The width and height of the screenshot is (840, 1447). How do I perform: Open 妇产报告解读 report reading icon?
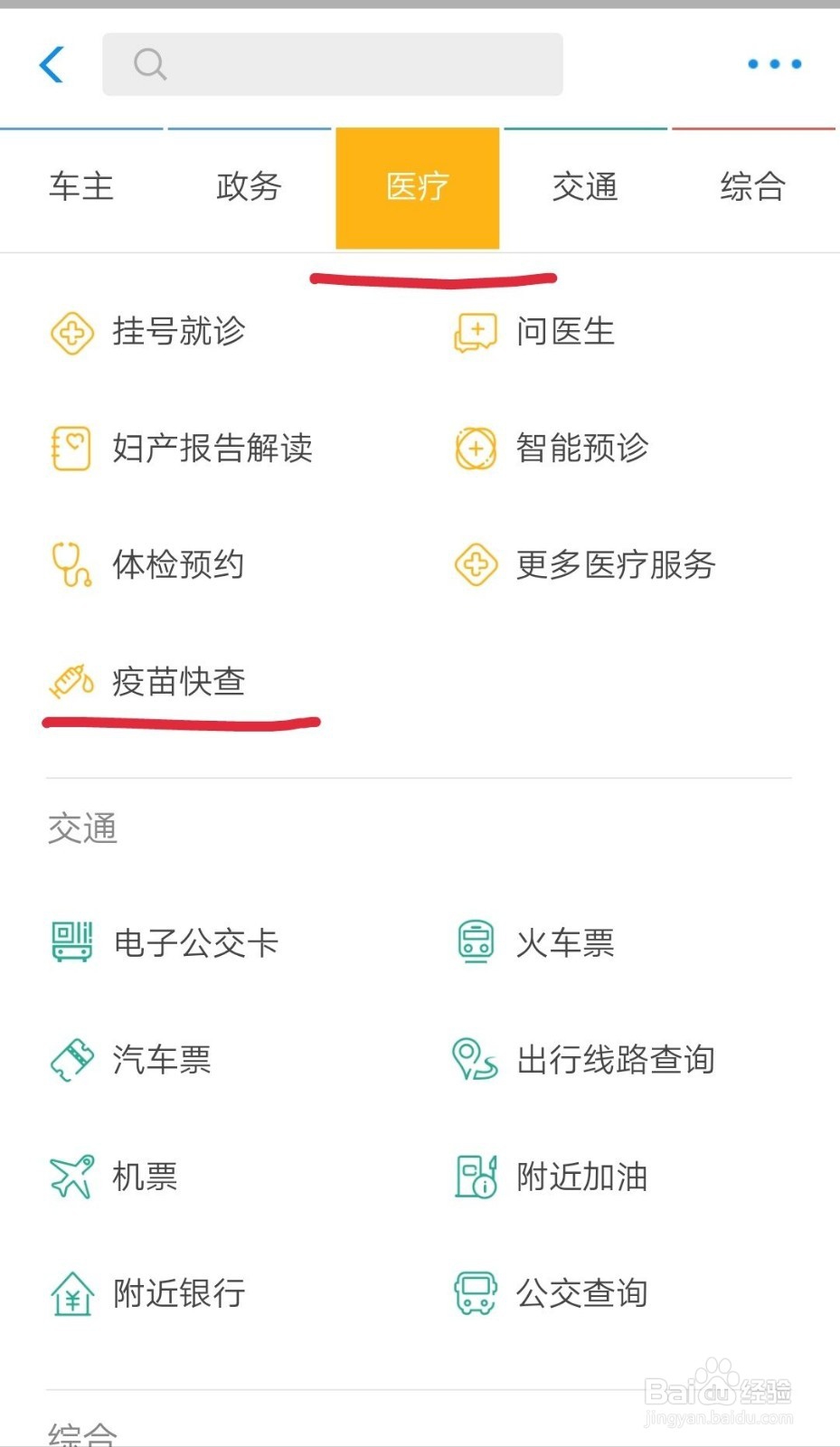(x=71, y=448)
